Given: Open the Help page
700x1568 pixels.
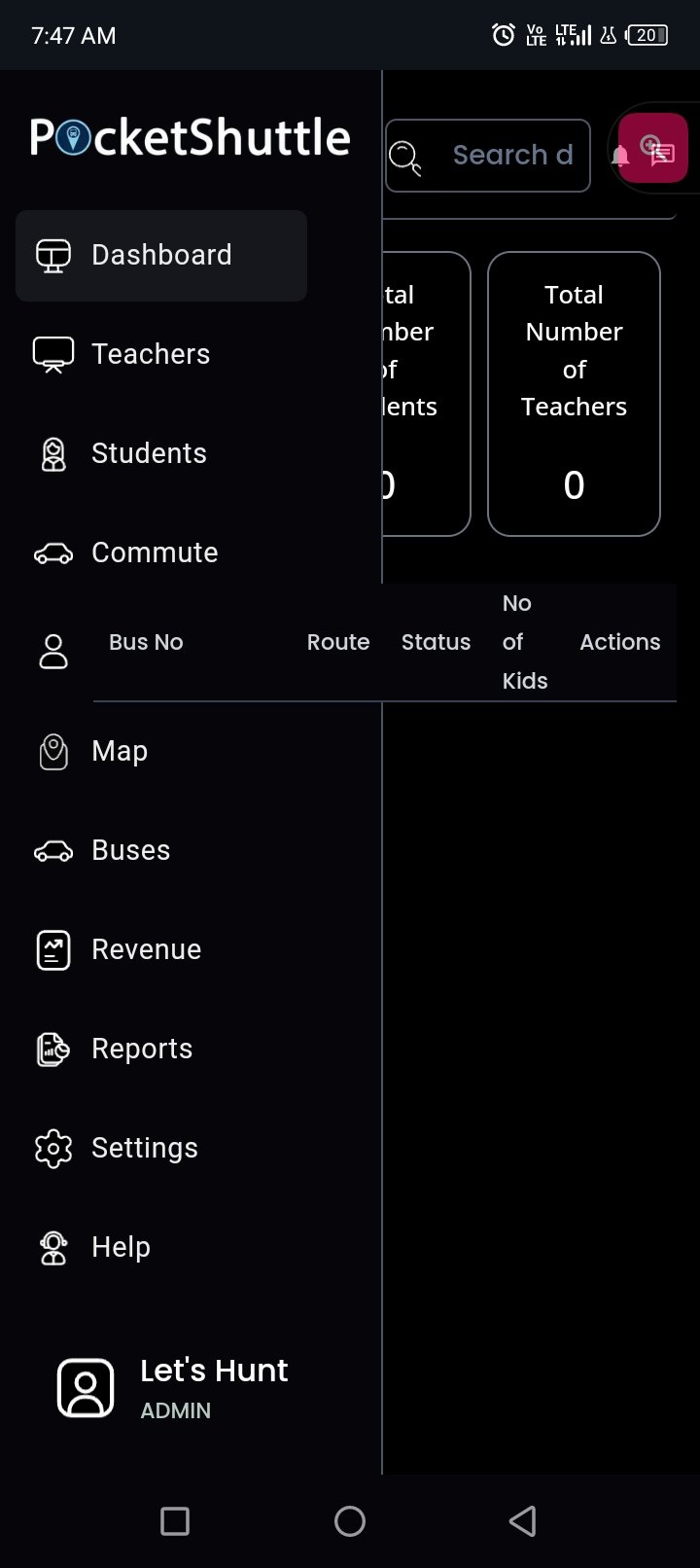Looking at the screenshot, I should pos(161,1247).
